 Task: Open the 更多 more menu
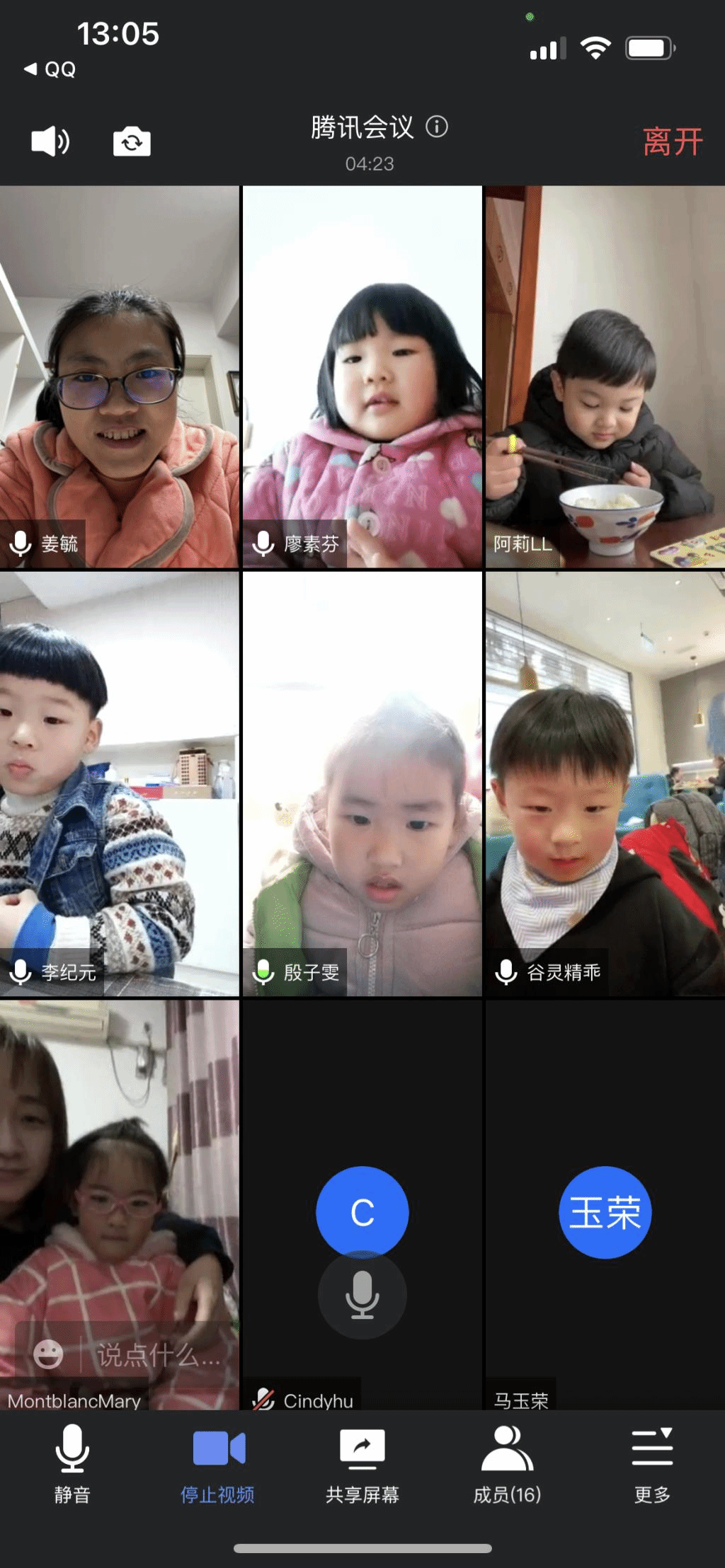[652, 1463]
